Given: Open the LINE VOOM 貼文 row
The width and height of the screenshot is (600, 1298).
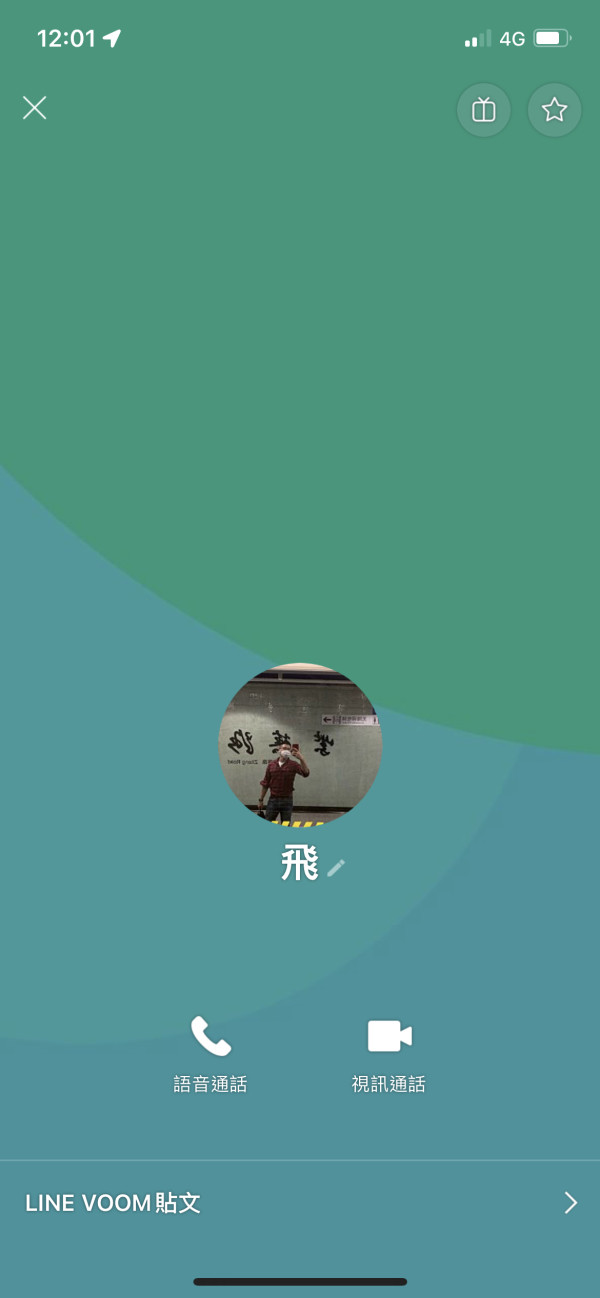Looking at the screenshot, I should tap(300, 1203).
